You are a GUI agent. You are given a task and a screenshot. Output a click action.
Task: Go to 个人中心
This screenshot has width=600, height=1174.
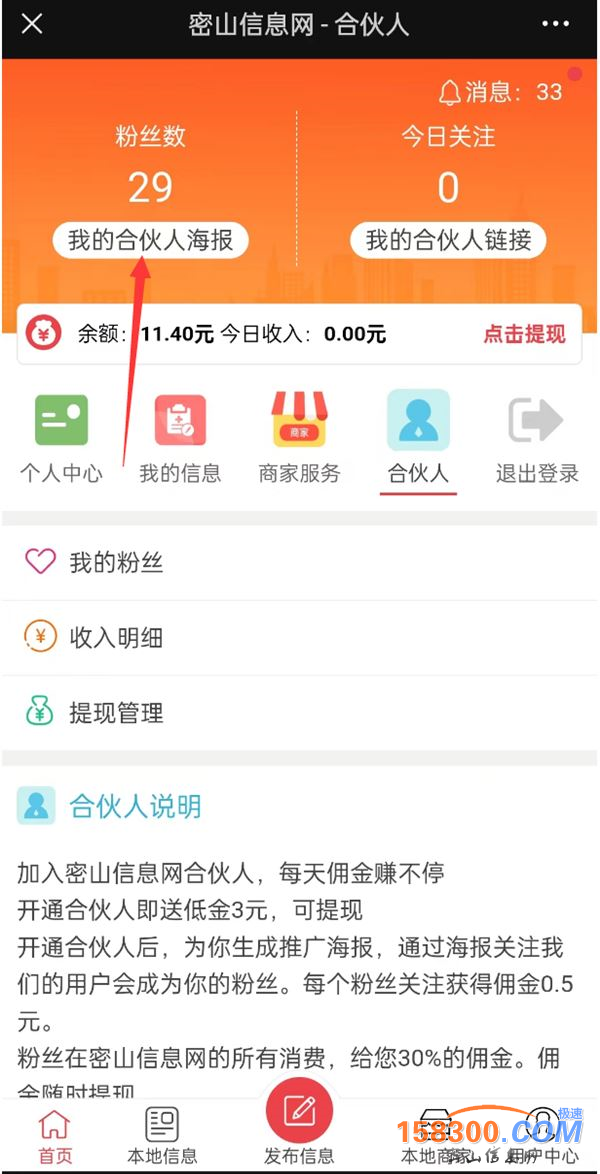pos(61,439)
